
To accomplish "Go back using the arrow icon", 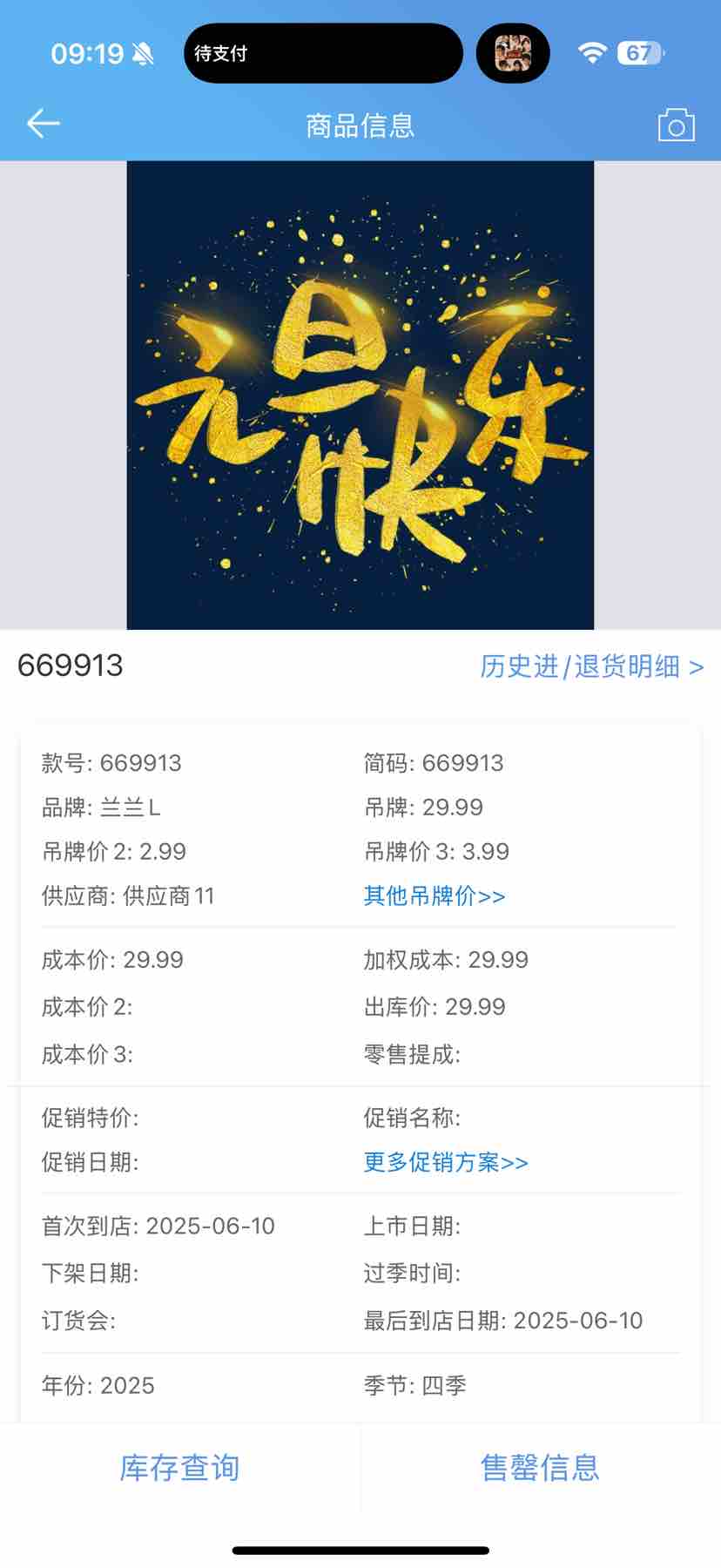I will [x=43, y=124].
